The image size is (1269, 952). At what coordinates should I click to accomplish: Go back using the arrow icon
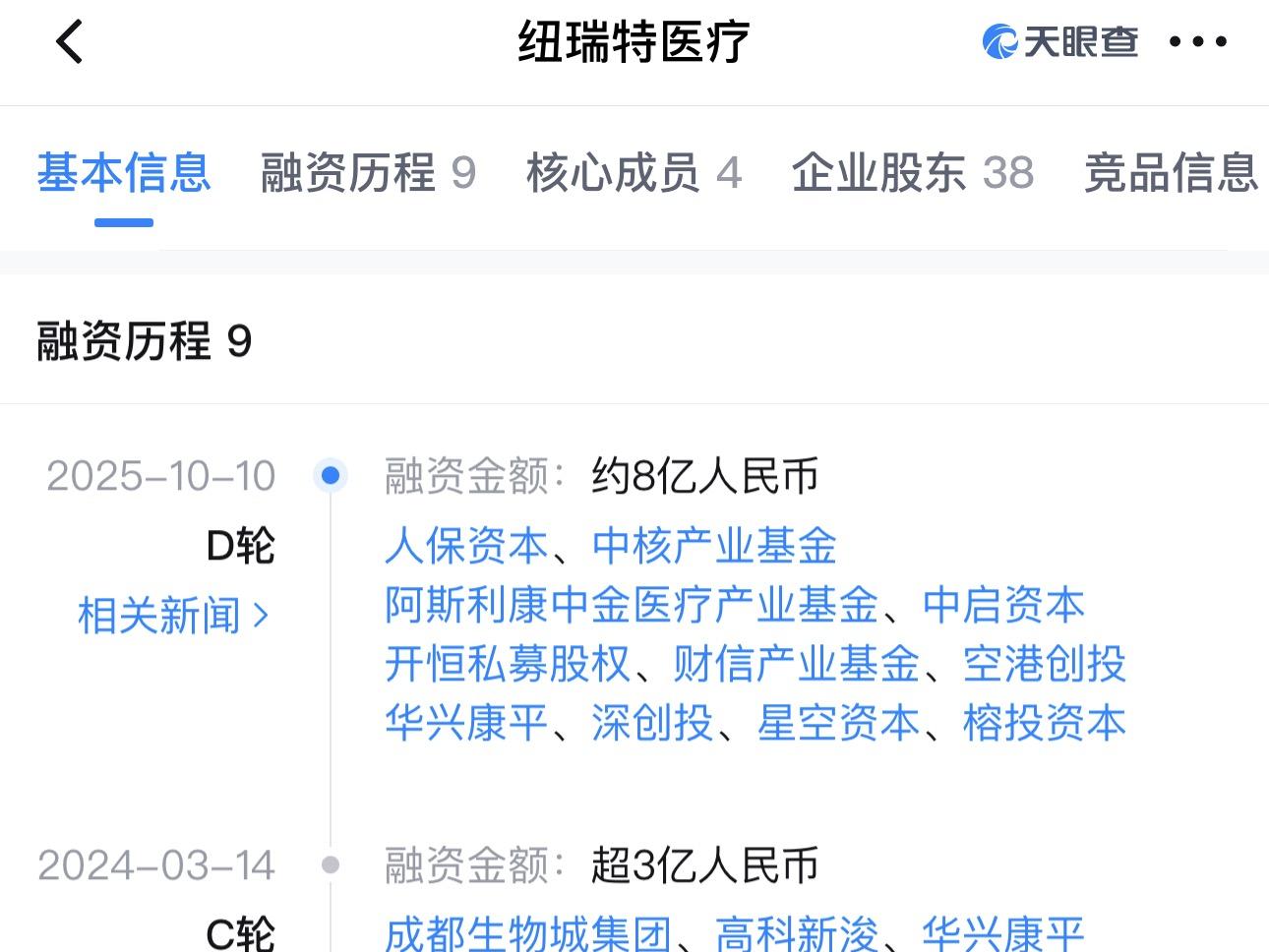pyautogui.click(x=69, y=42)
